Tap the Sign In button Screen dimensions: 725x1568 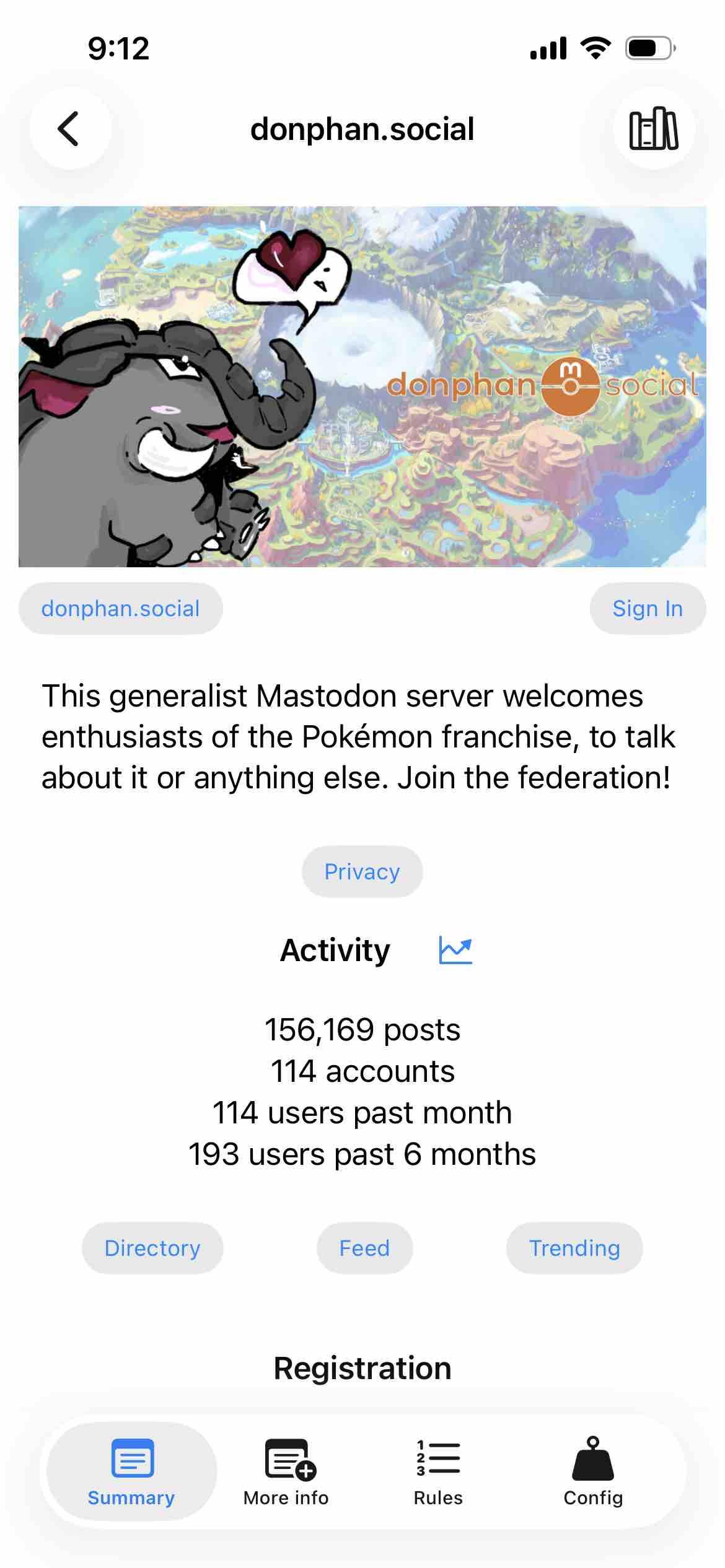(x=647, y=608)
